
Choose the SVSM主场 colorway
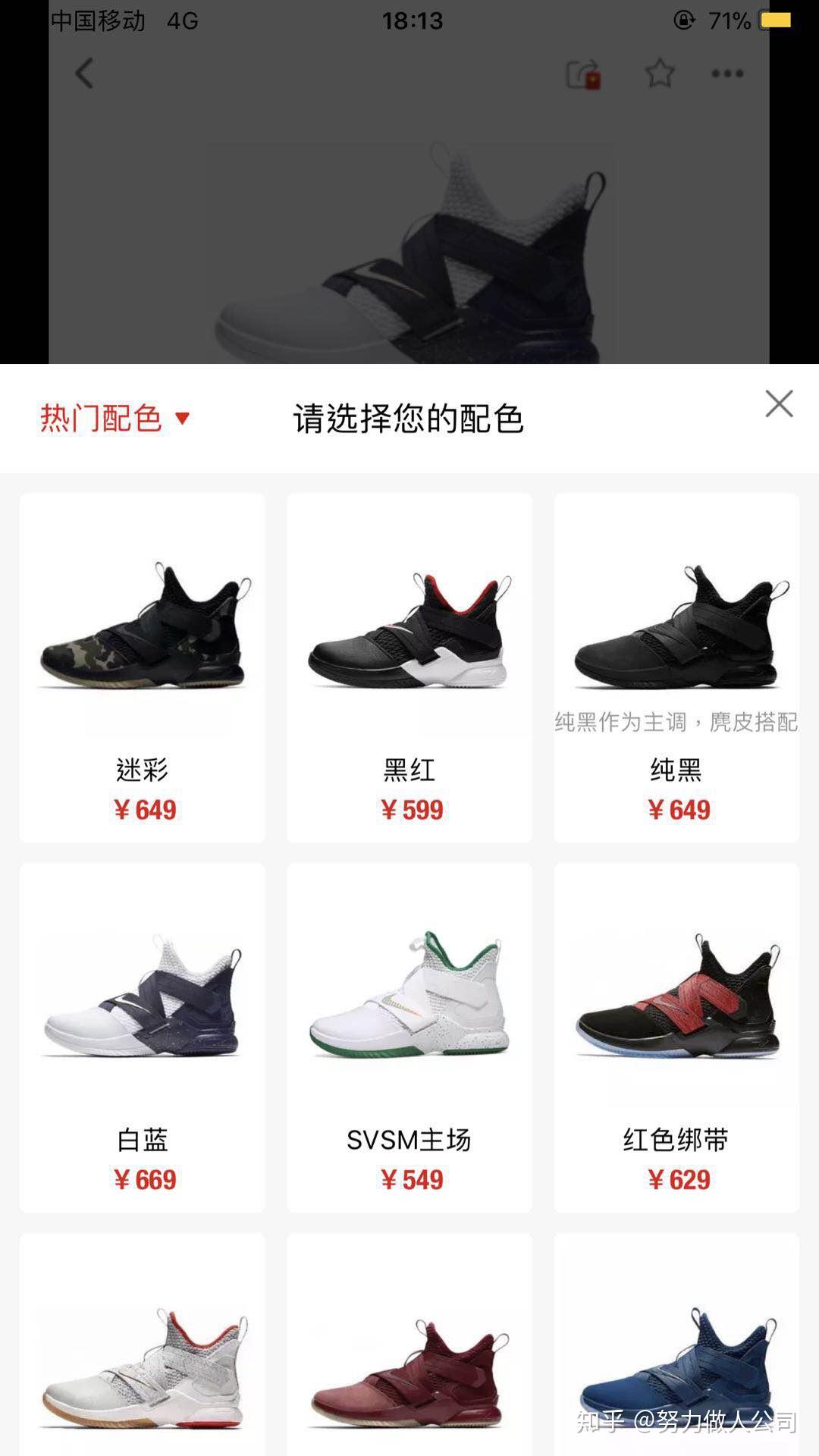click(x=409, y=1037)
